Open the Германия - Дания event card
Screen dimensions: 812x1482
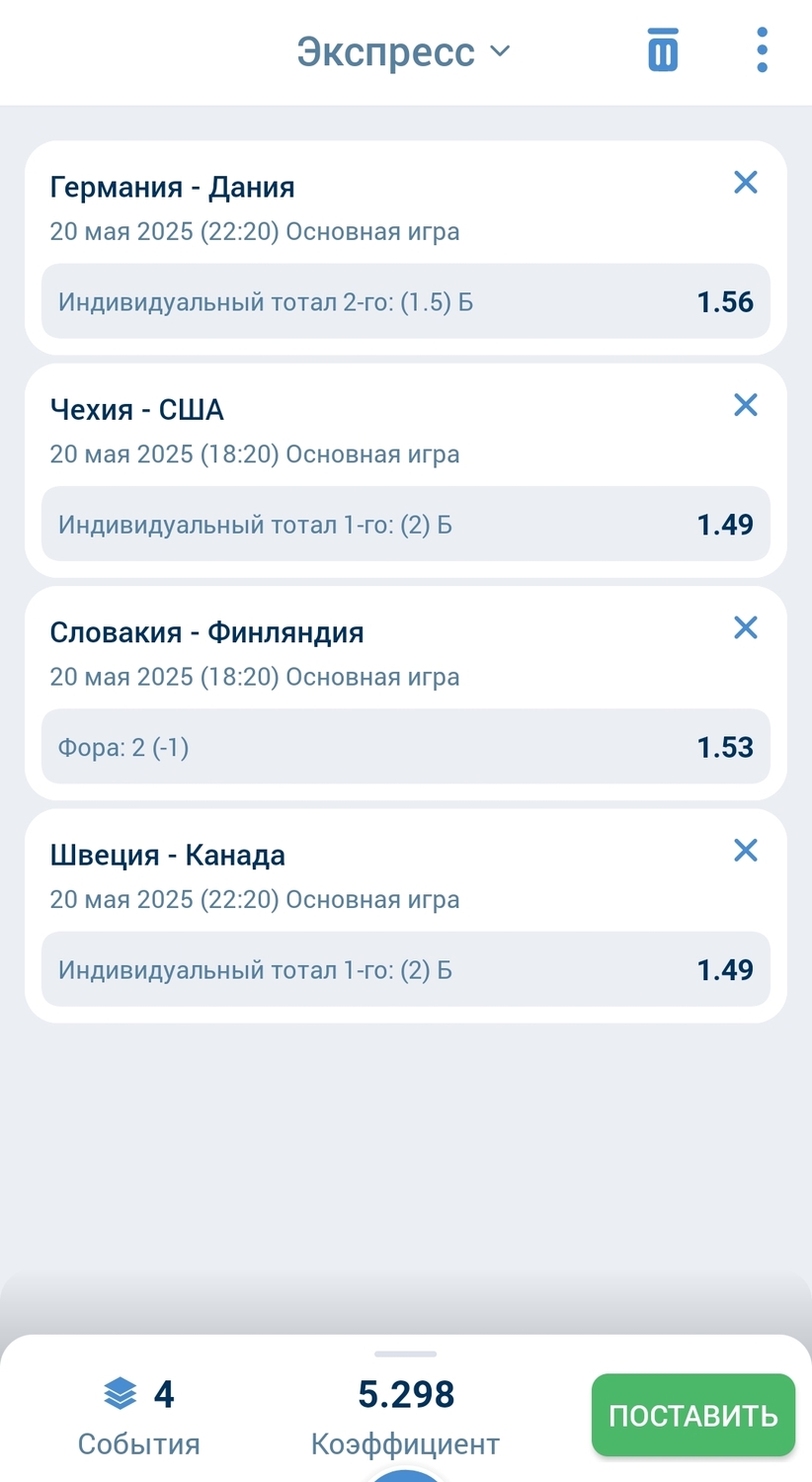tap(406, 248)
